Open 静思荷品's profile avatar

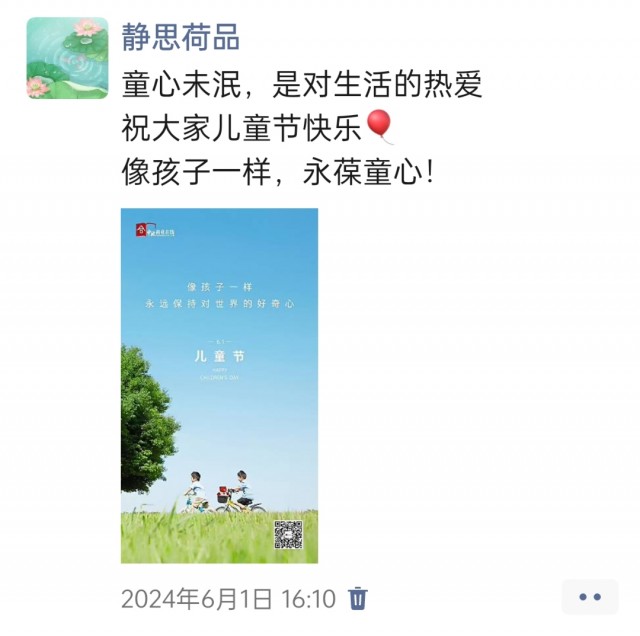[x=67, y=58]
